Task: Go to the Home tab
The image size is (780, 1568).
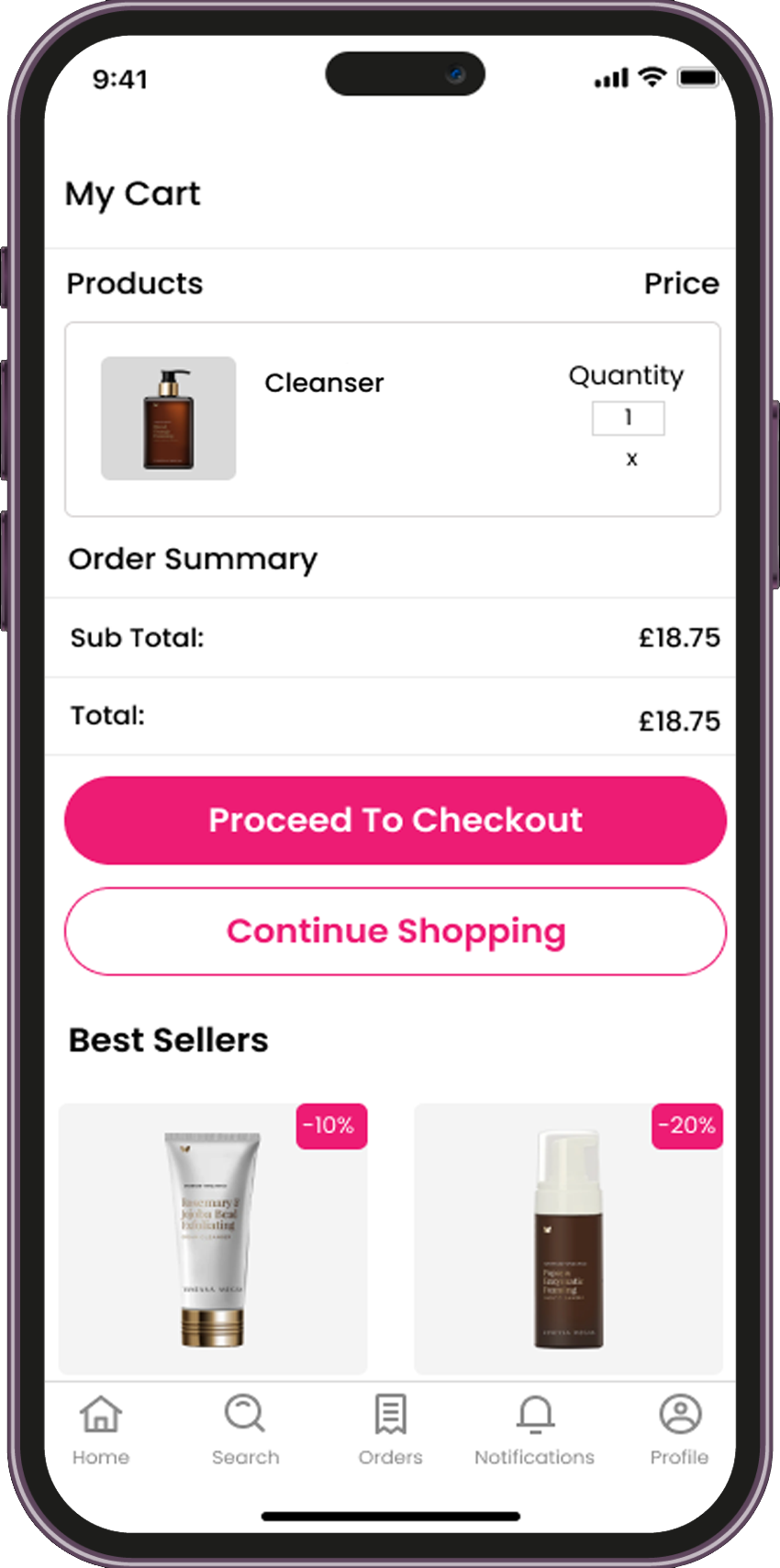Action: [x=101, y=1429]
